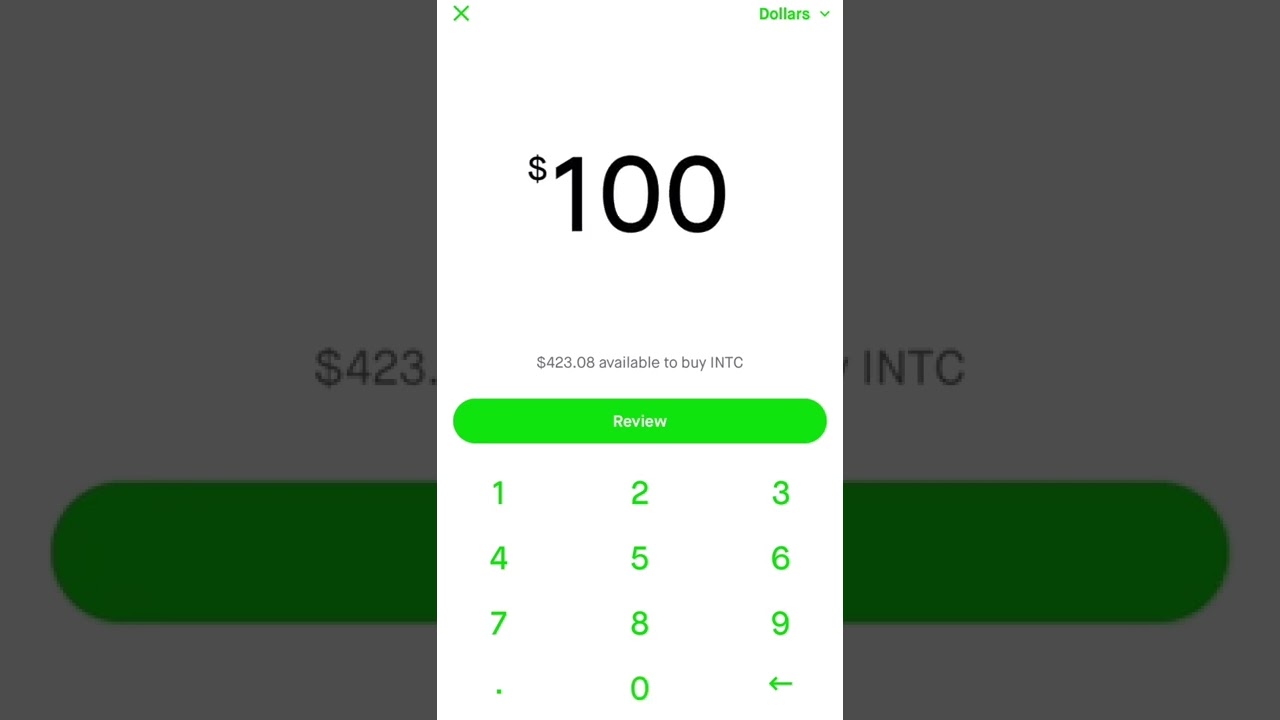
Task: Enter digit 1 on the keypad
Action: click(x=499, y=493)
